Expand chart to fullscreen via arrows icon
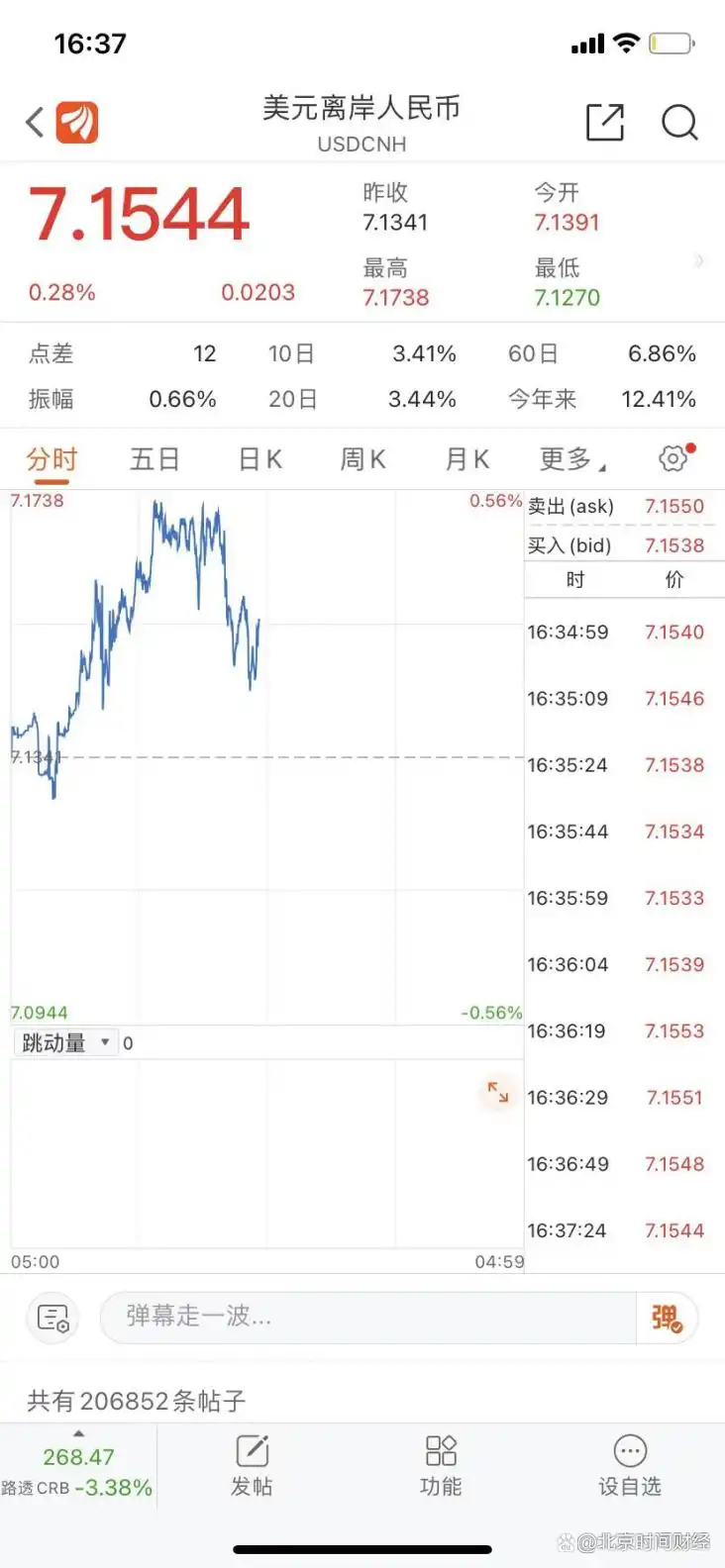The height and width of the screenshot is (1568, 725). pos(497,1093)
